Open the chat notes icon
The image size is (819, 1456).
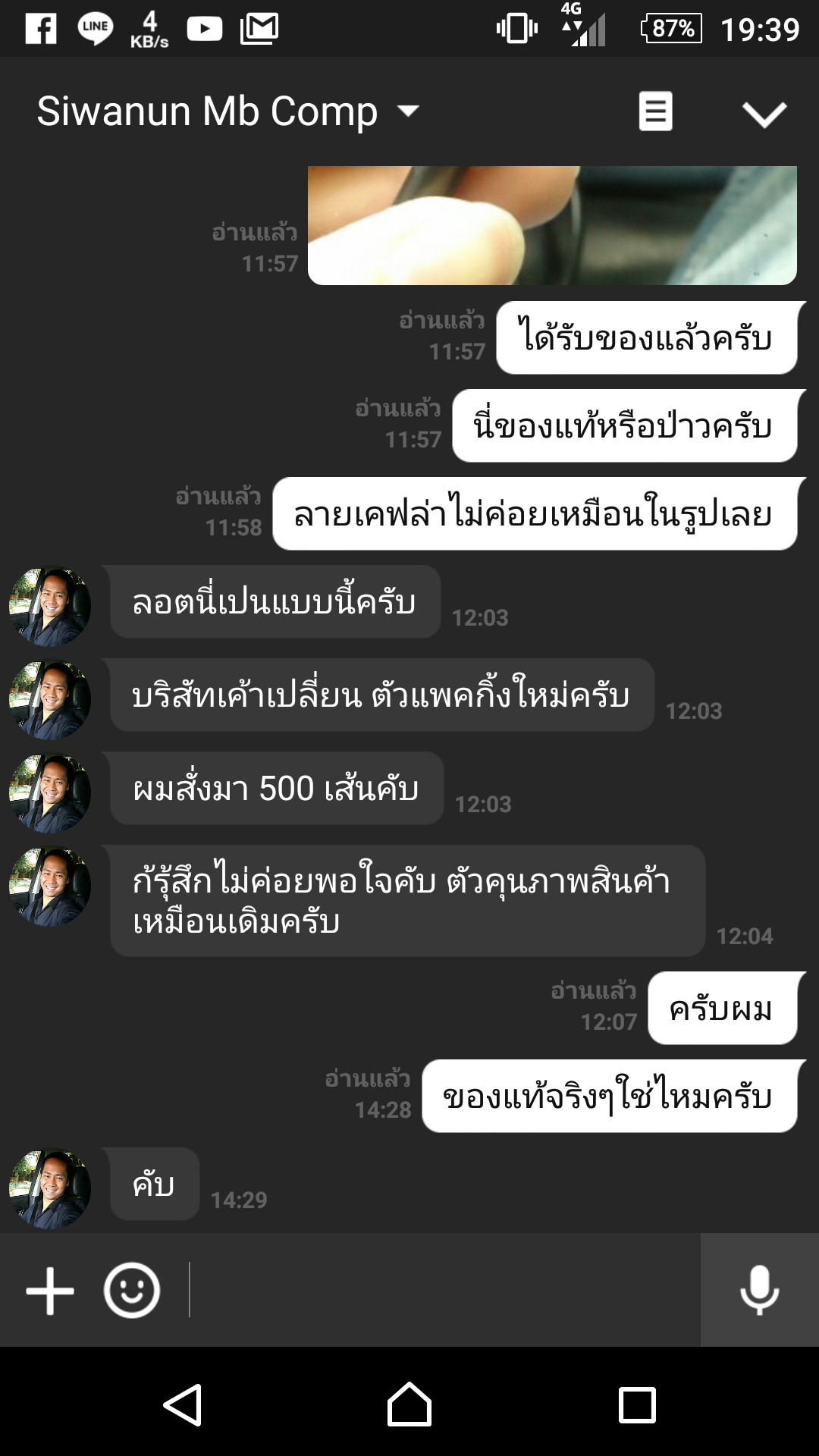pos(655,111)
